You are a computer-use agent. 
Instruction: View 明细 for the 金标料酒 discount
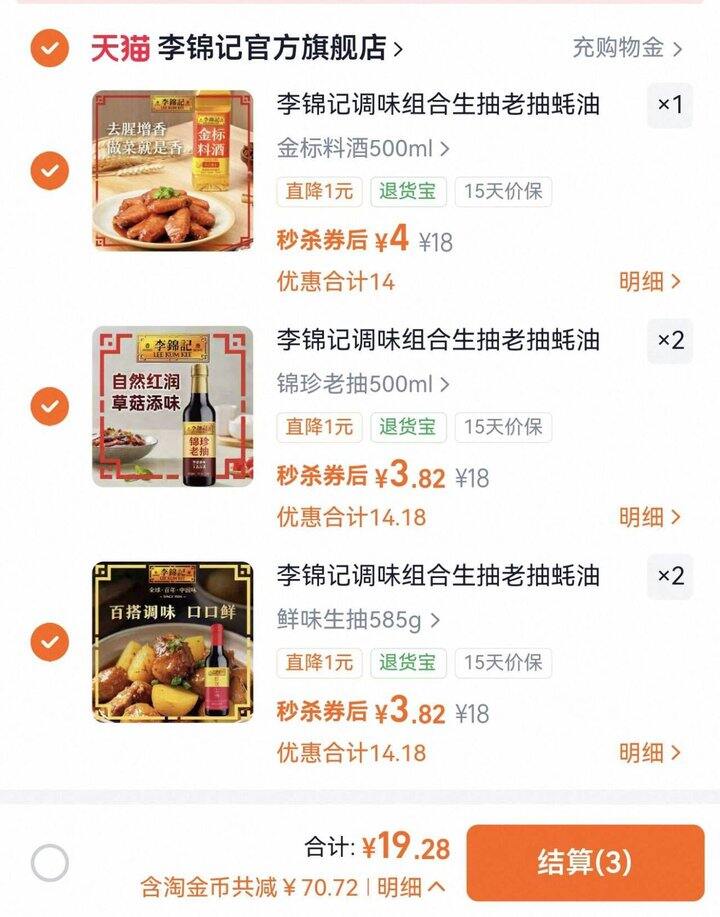[x=649, y=282]
